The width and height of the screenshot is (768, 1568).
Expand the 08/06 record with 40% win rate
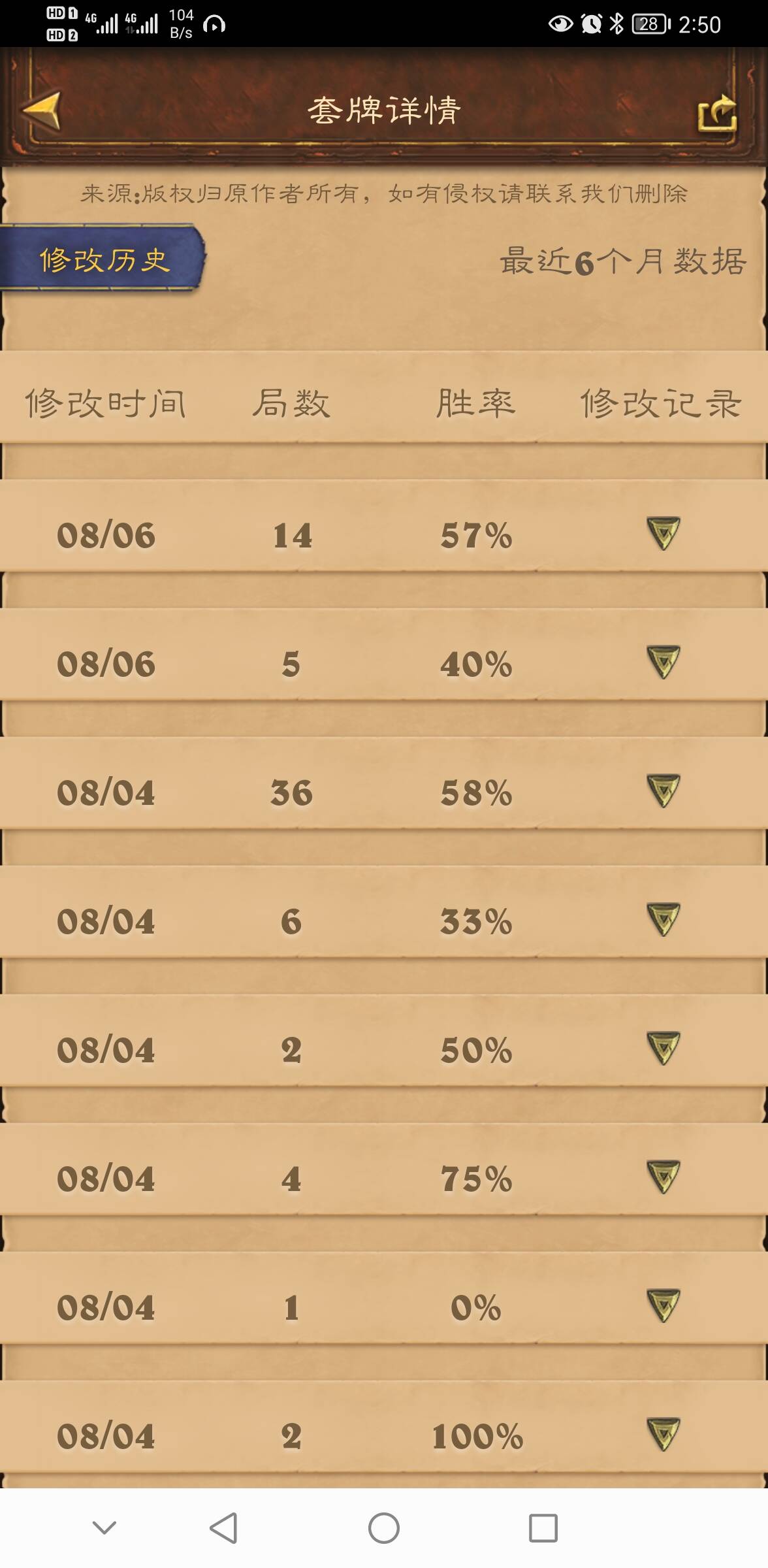click(x=663, y=662)
